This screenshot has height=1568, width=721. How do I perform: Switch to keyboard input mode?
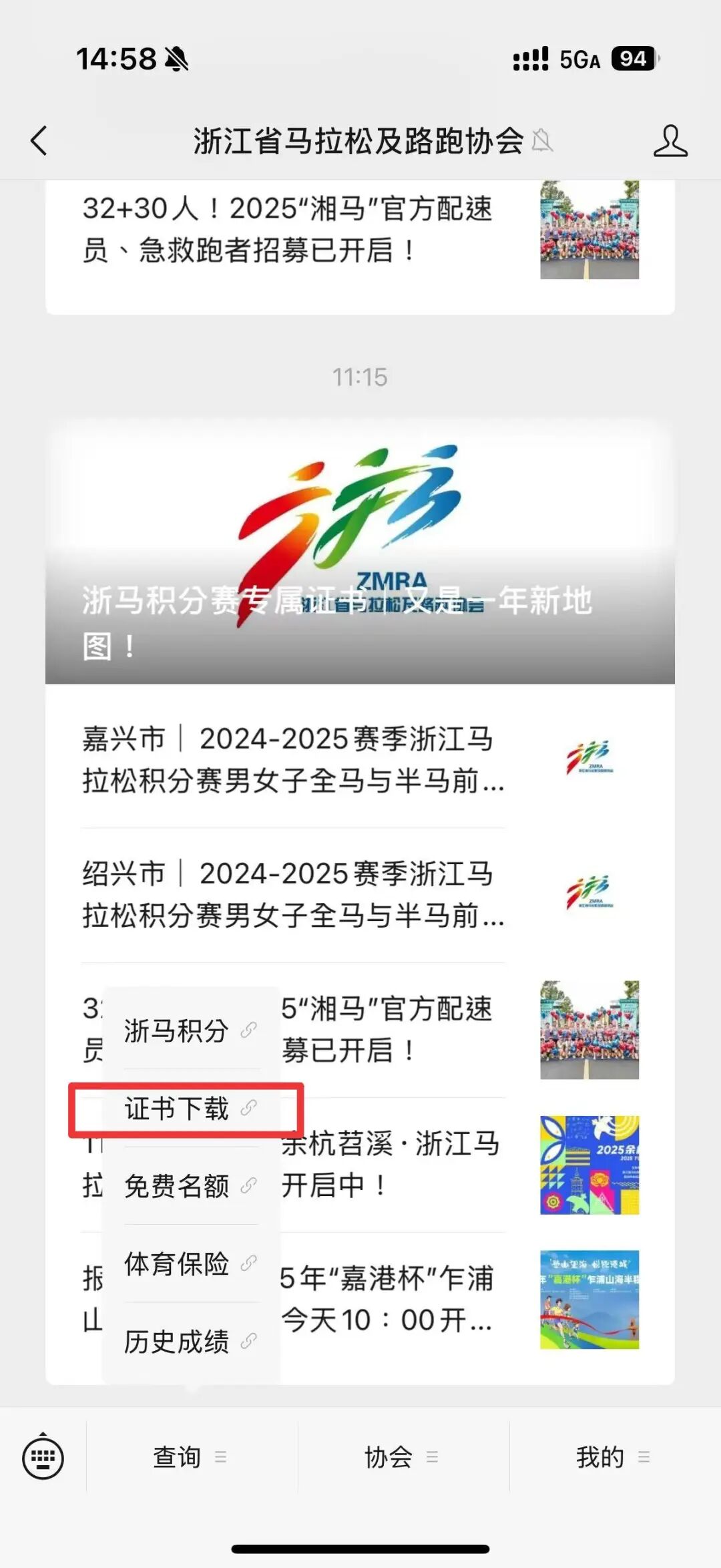pos(43,1457)
